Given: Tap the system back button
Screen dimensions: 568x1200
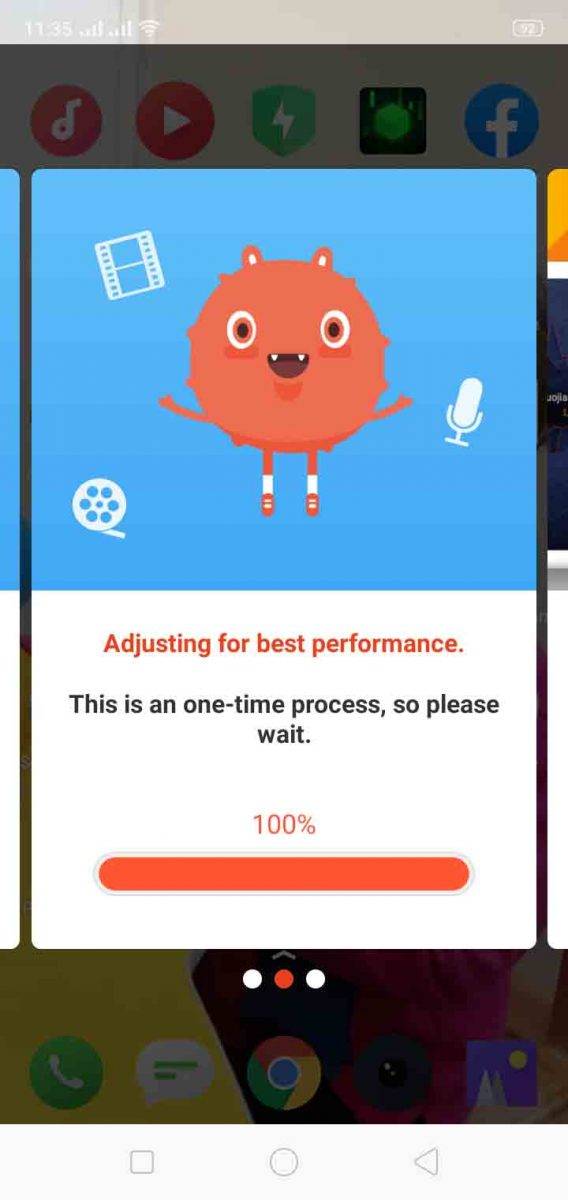Looking at the screenshot, I should point(426,1161).
